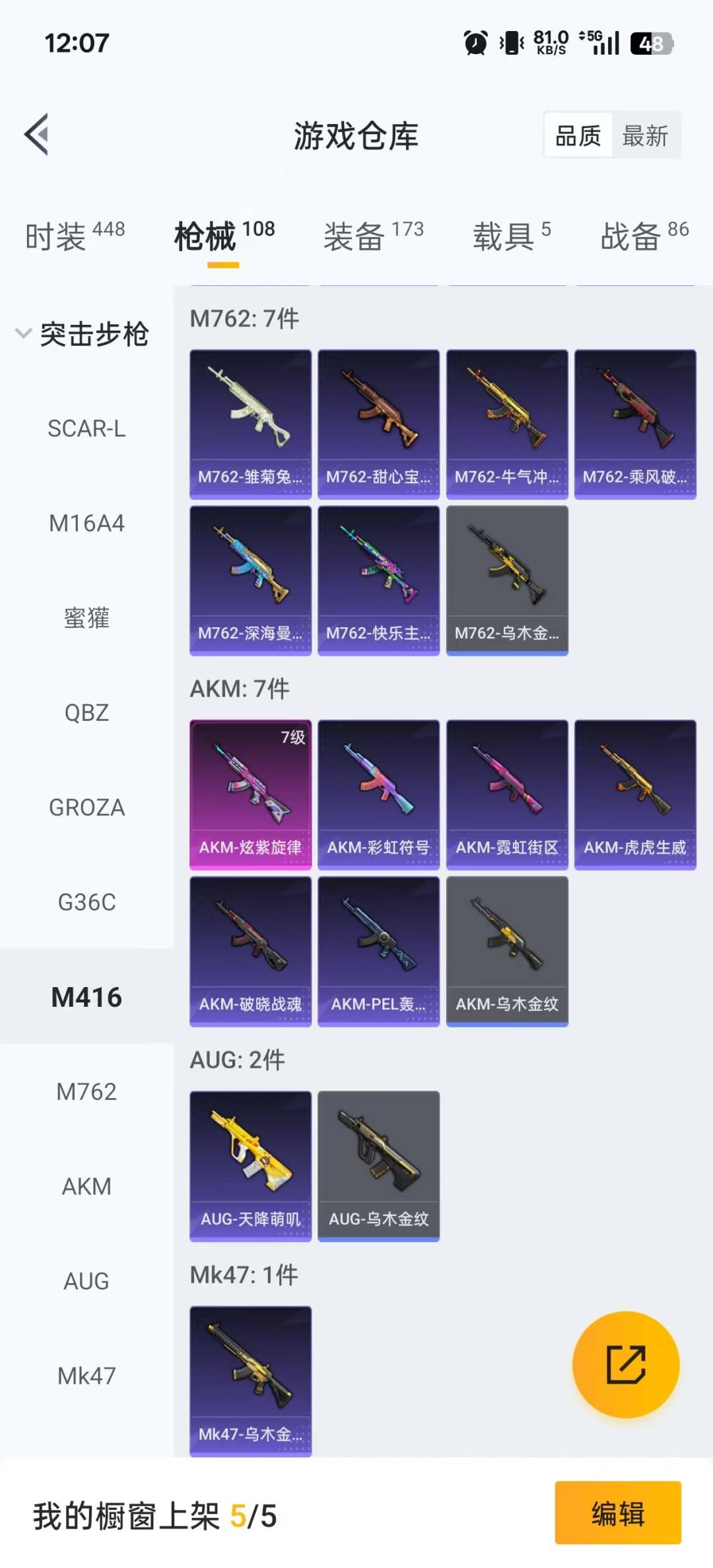Jump to AKM in the side list

pyautogui.click(x=86, y=1186)
